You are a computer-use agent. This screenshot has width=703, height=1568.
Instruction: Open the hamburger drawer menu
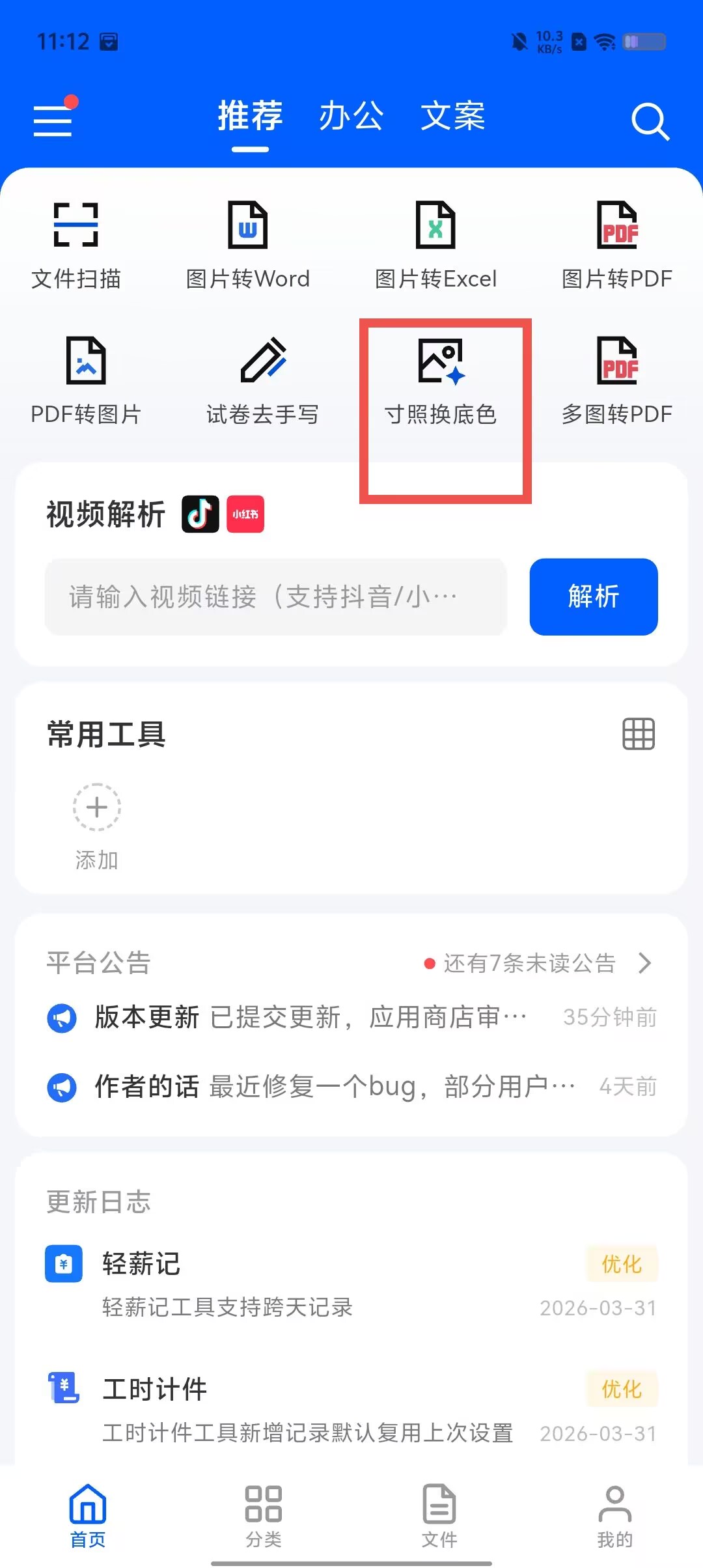click(53, 120)
